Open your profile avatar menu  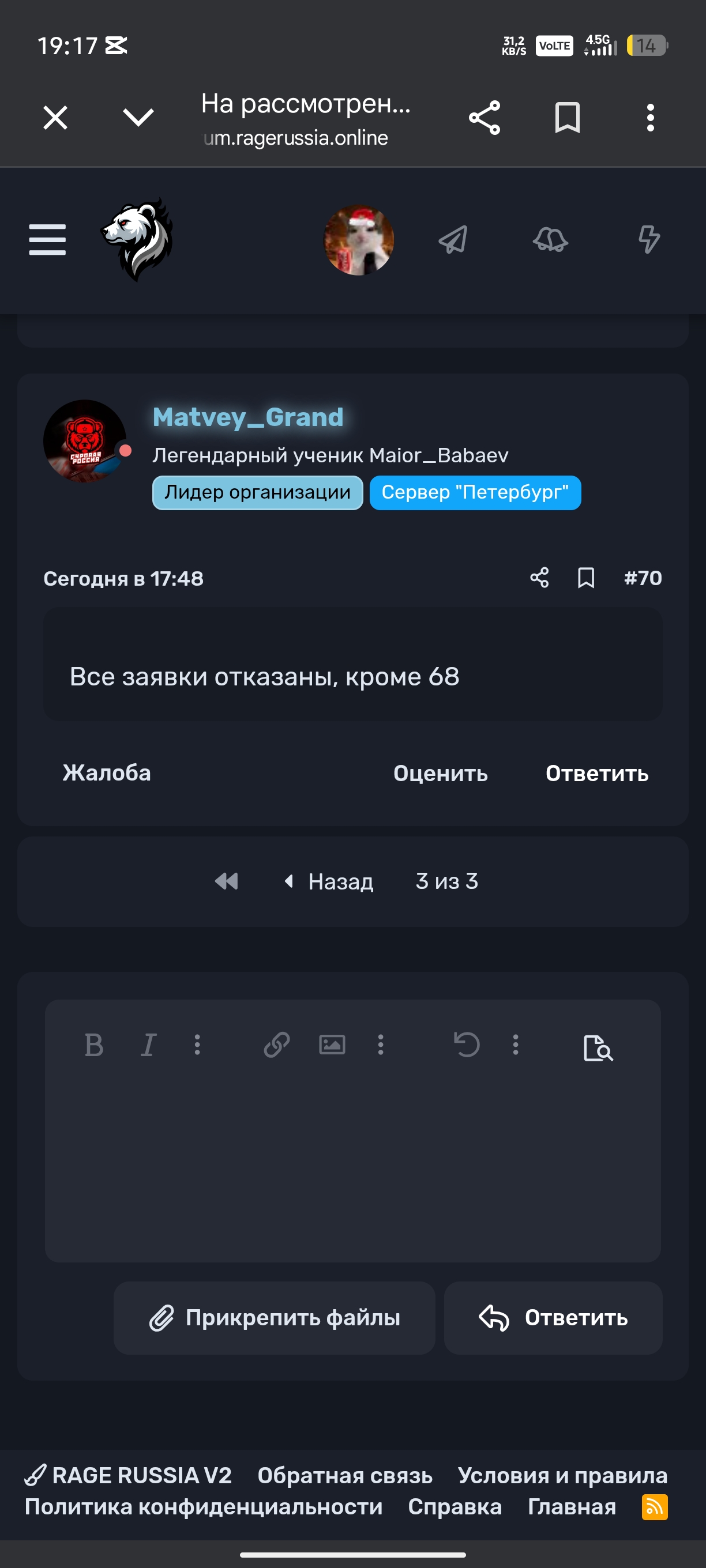(x=358, y=240)
